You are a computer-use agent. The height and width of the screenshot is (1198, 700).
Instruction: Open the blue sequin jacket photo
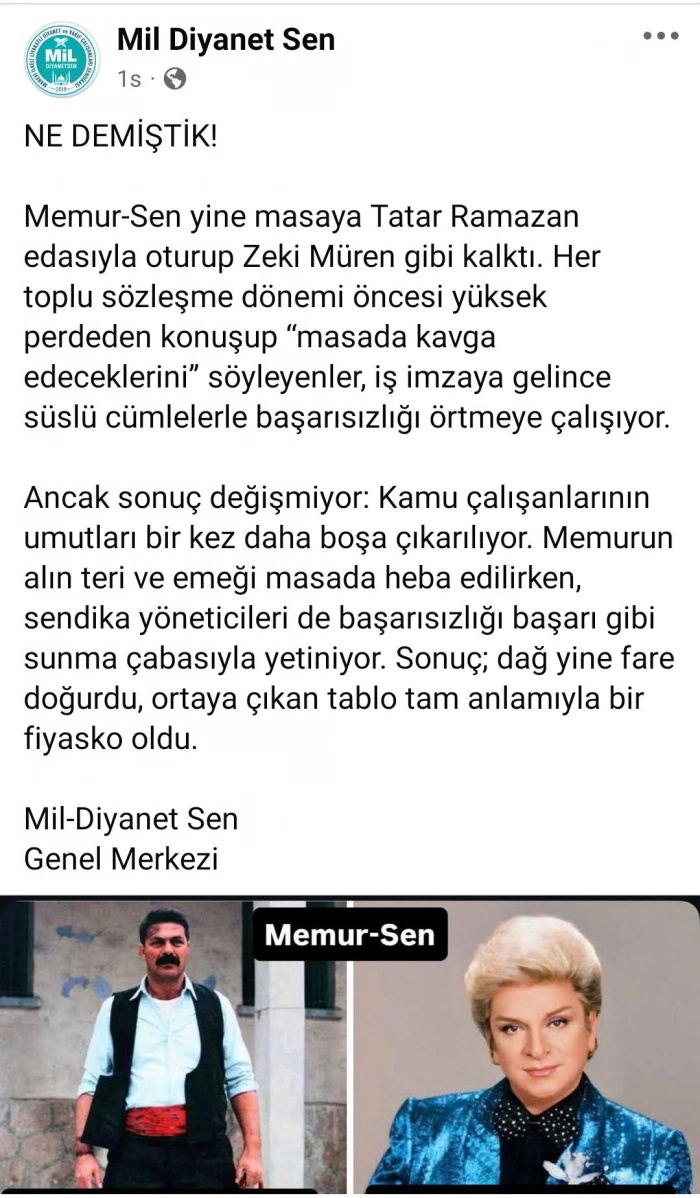(x=527, y=1050)
